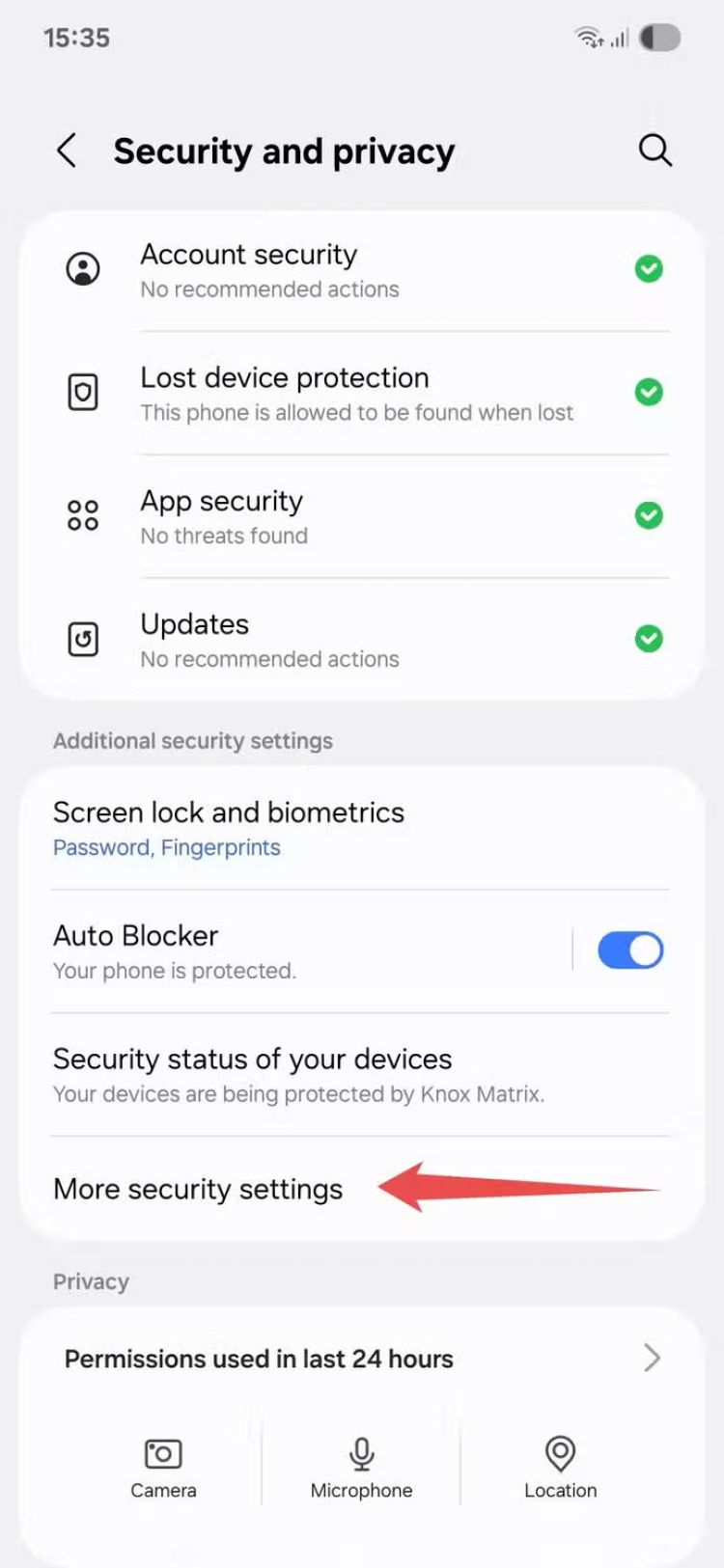Go back from Security and privacy

[x=67, y=151]
